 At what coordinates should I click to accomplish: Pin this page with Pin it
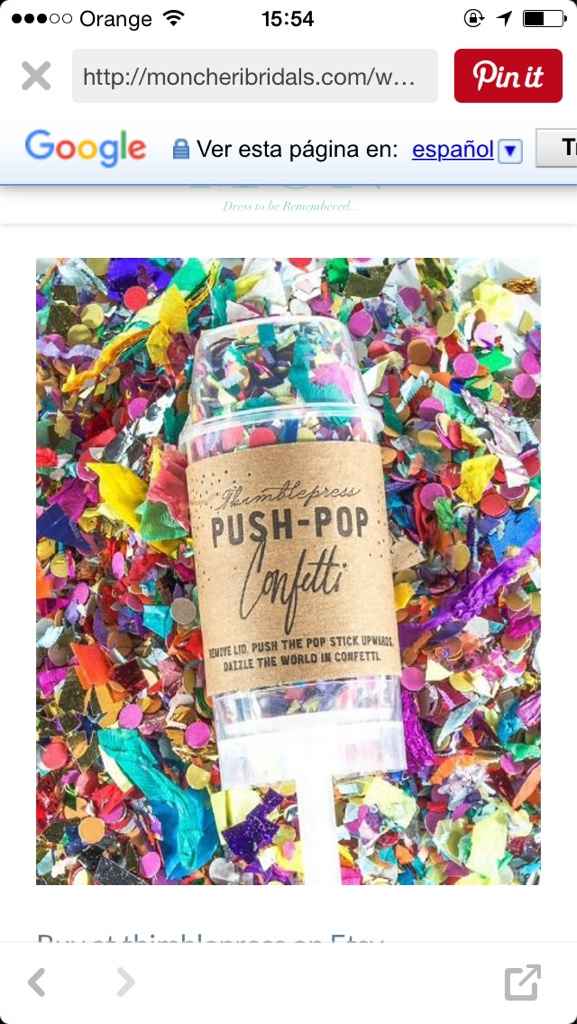[508, 76]
